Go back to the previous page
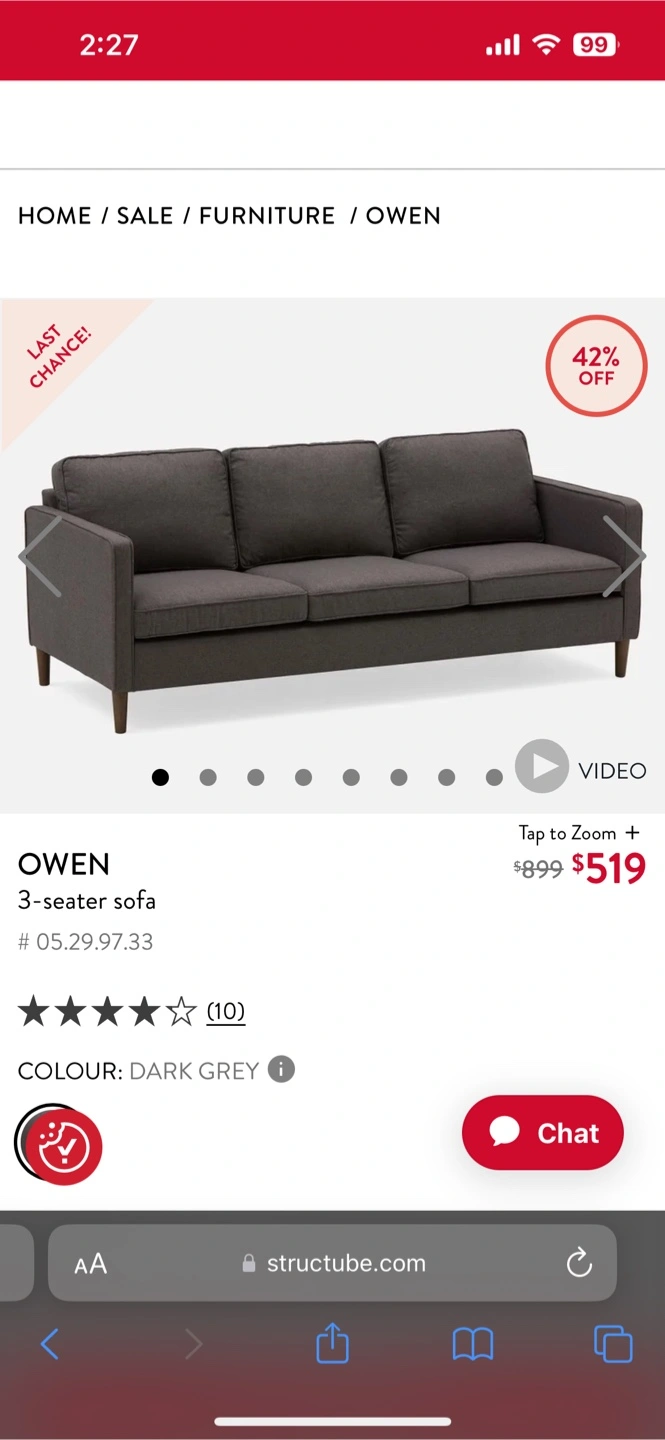The image size is (665, 1440). point(50,1344)
